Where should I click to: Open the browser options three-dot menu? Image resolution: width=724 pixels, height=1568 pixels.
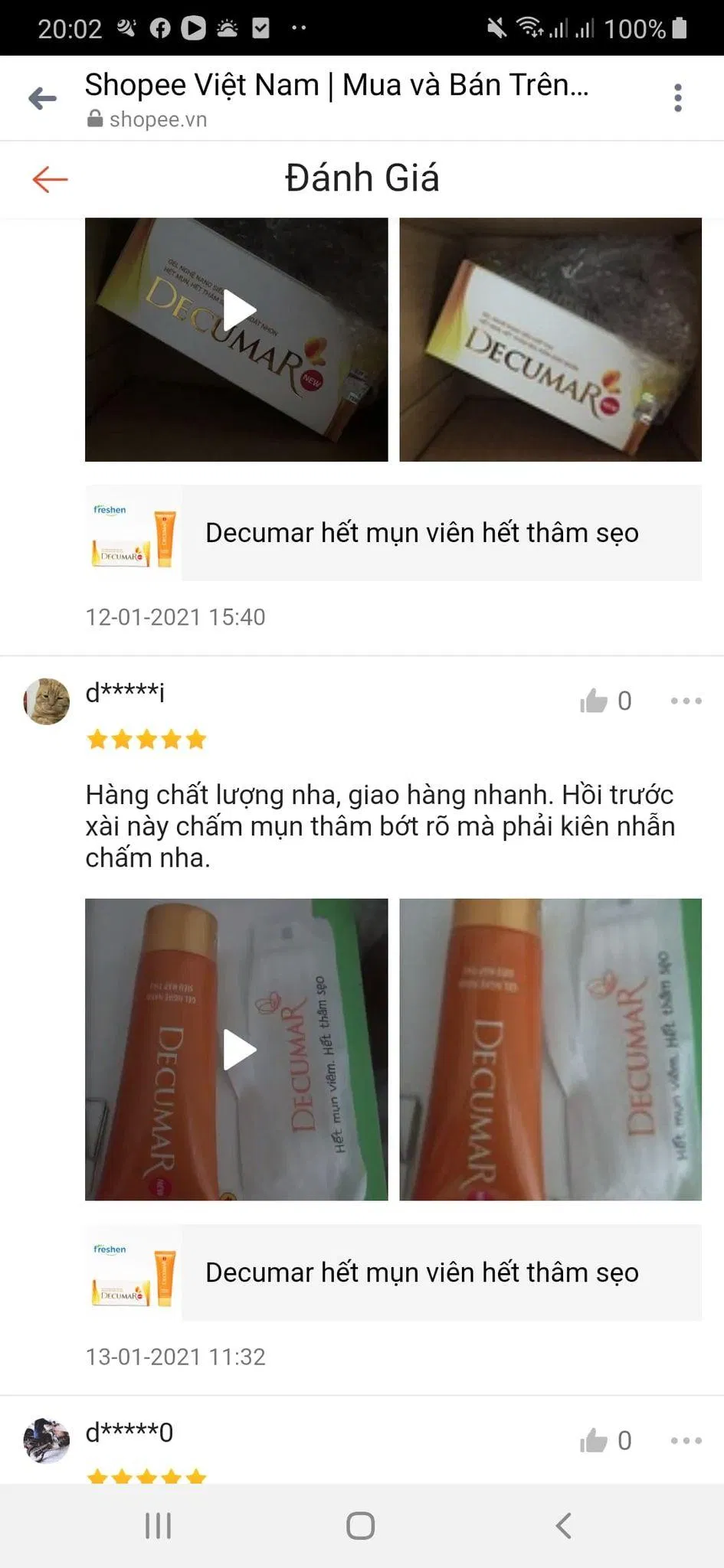pos(677,98)
